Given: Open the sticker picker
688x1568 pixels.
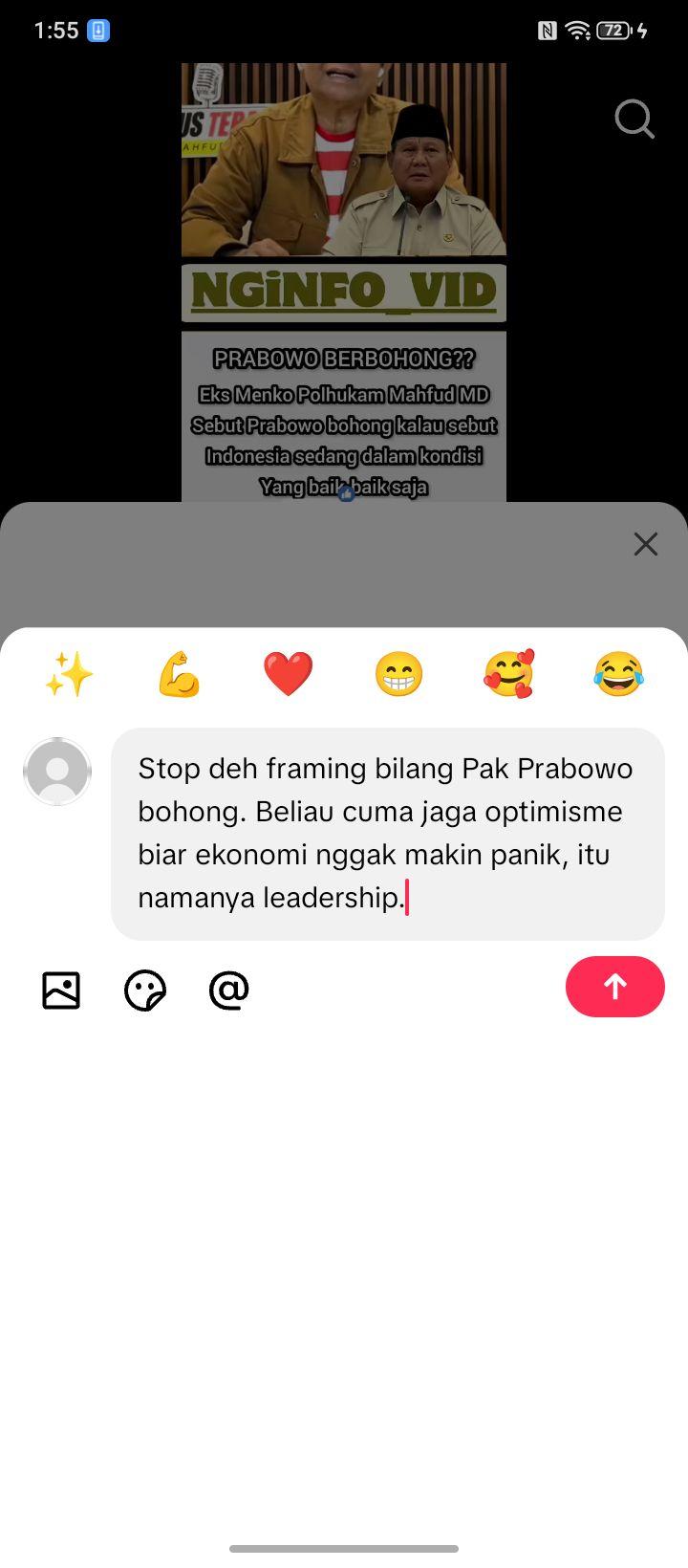Looking at the screenshot, I should [145, 990].
